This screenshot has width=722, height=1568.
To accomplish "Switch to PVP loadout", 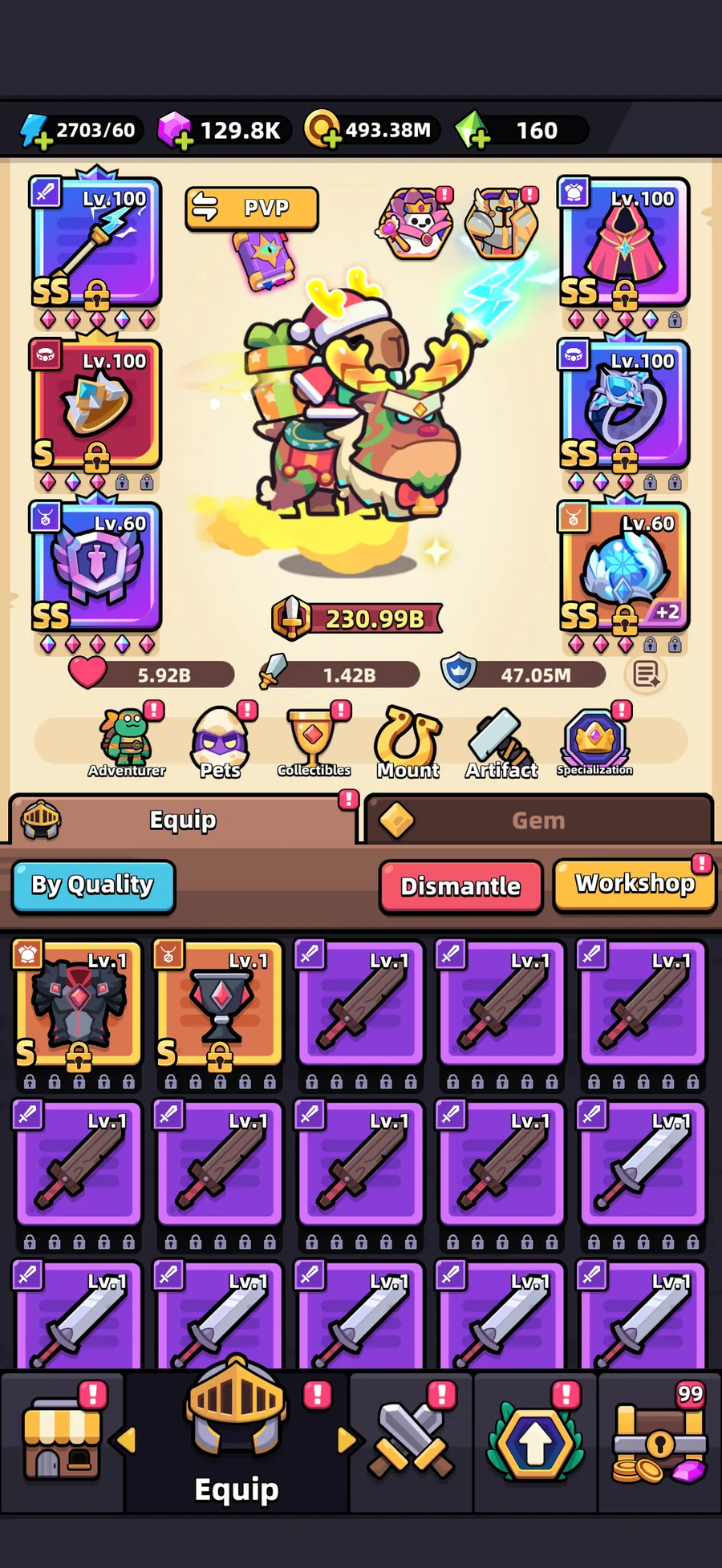I will click(251, 209).
